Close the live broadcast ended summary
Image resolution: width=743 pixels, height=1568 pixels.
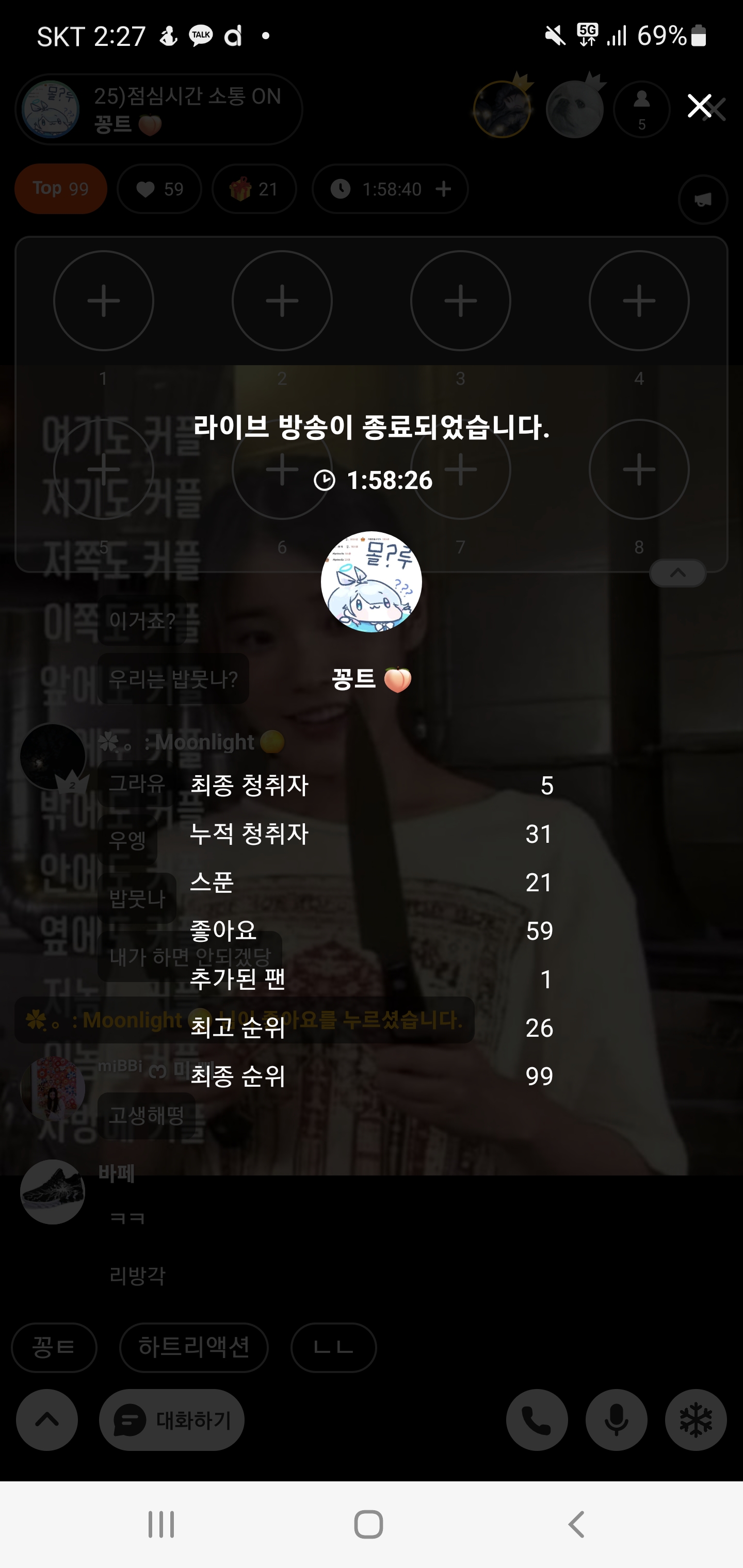[x=699, y=106]
